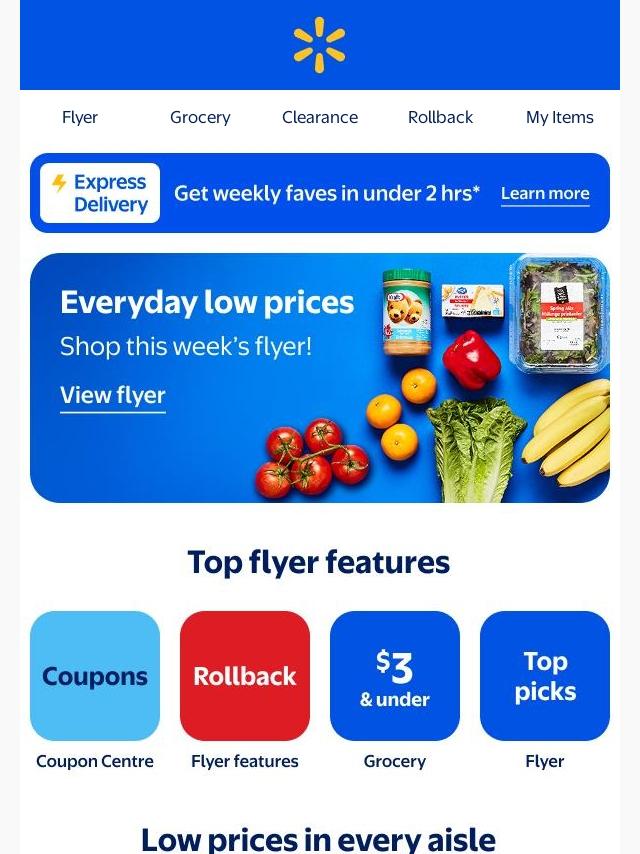Screen dimensions: 640x854
Task: Open the Flyer navigation link
Action: click(80, 117)
